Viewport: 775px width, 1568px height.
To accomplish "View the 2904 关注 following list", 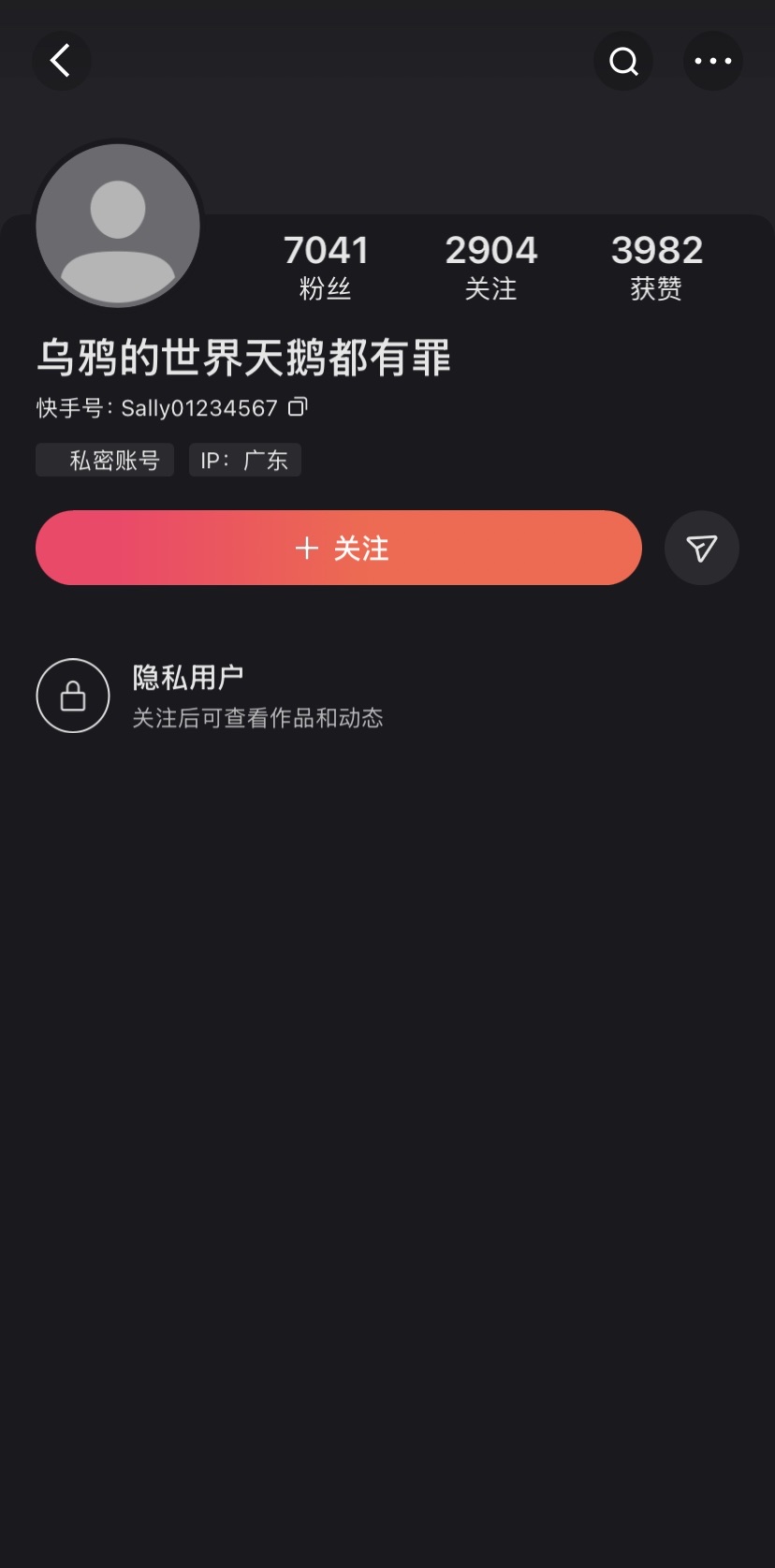I will [x=491, y=267].
